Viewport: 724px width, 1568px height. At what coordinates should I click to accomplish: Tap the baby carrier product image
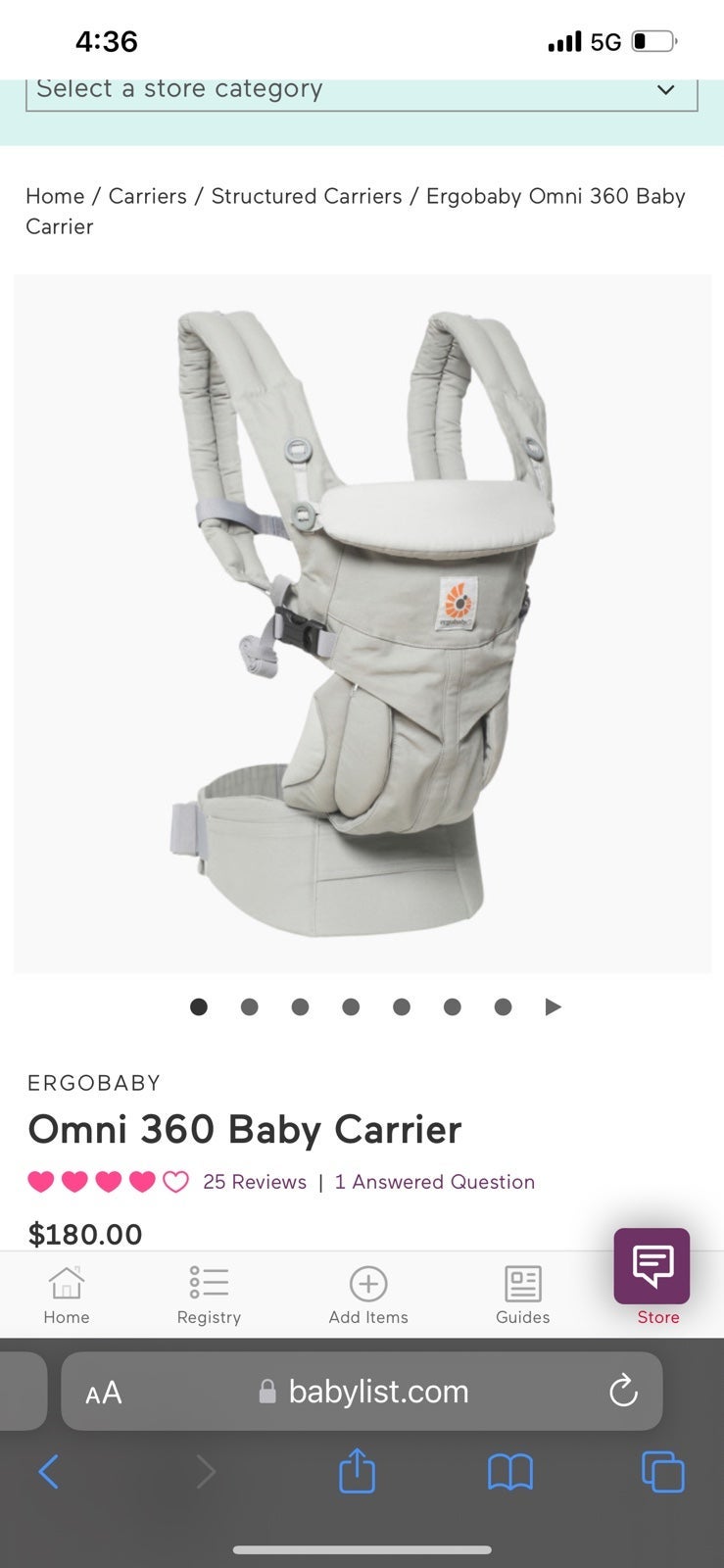pos(362,623)
